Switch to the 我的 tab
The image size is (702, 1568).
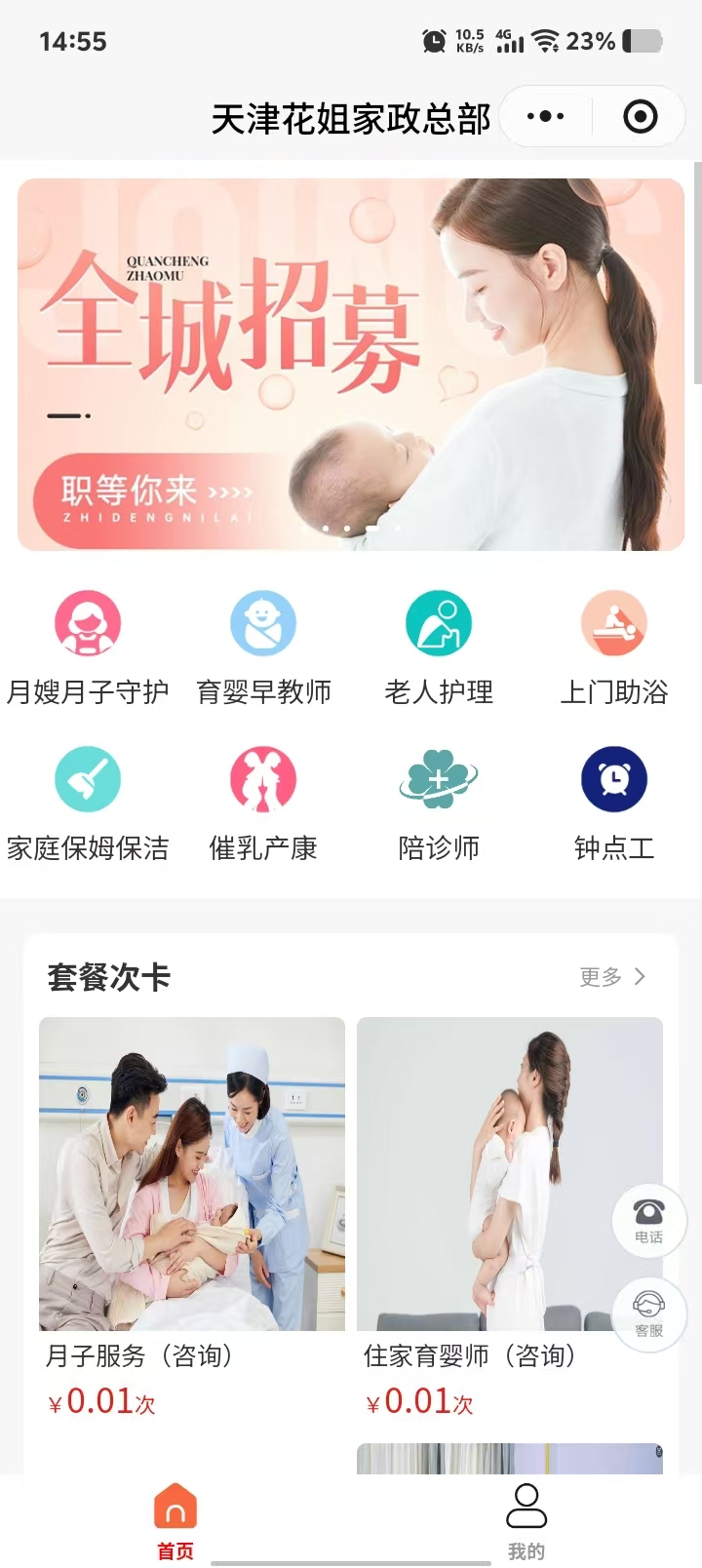pos(526,1519)
